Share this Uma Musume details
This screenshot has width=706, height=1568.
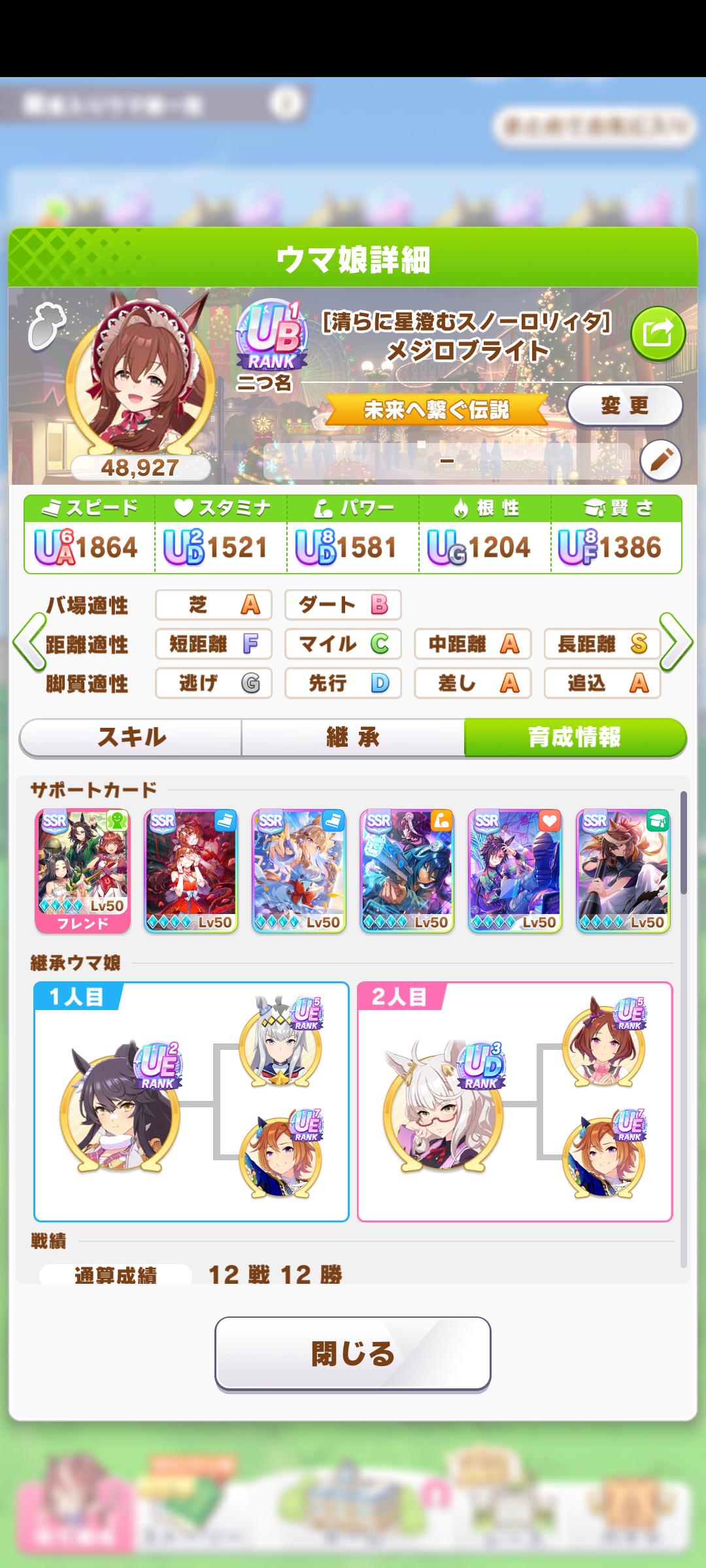(658, 334)
